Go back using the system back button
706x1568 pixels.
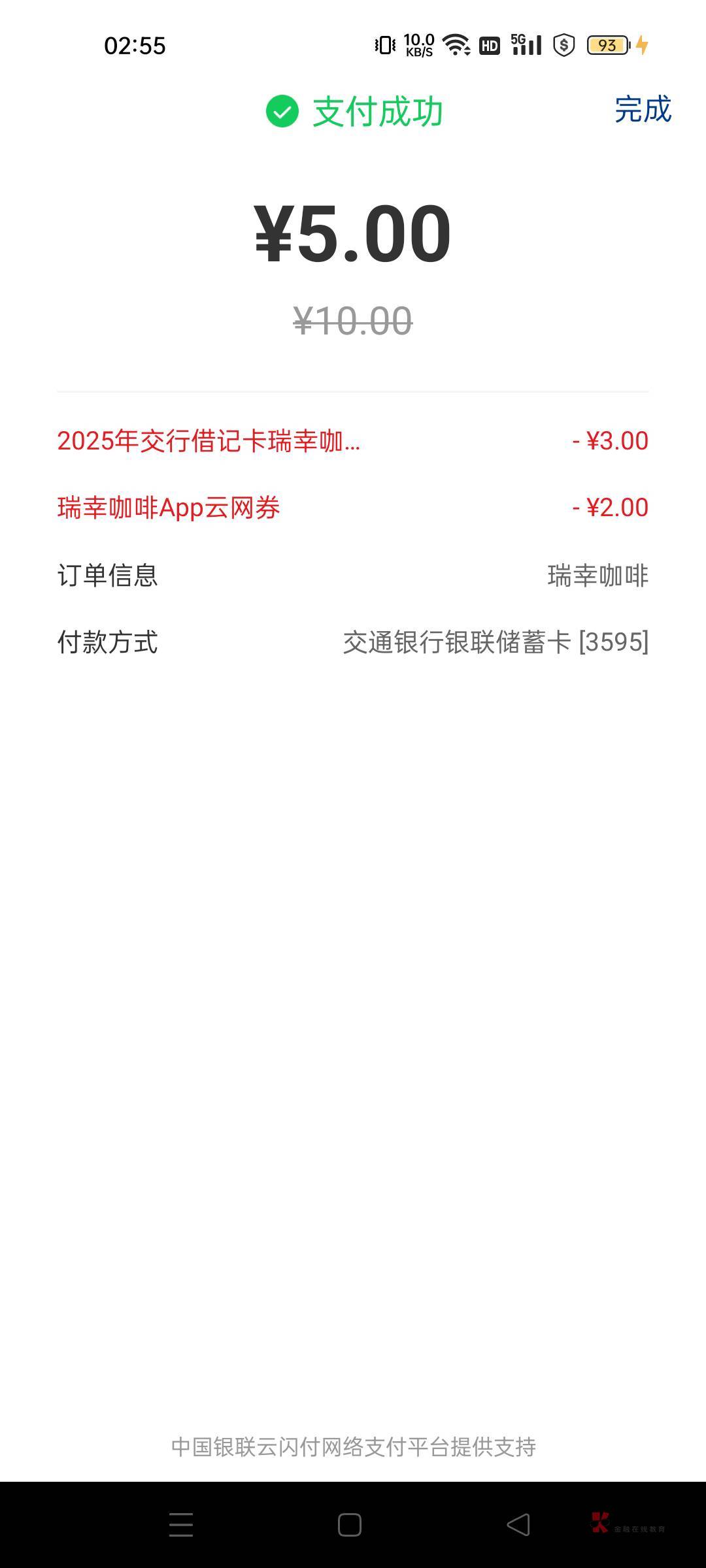click(518, 1525)
